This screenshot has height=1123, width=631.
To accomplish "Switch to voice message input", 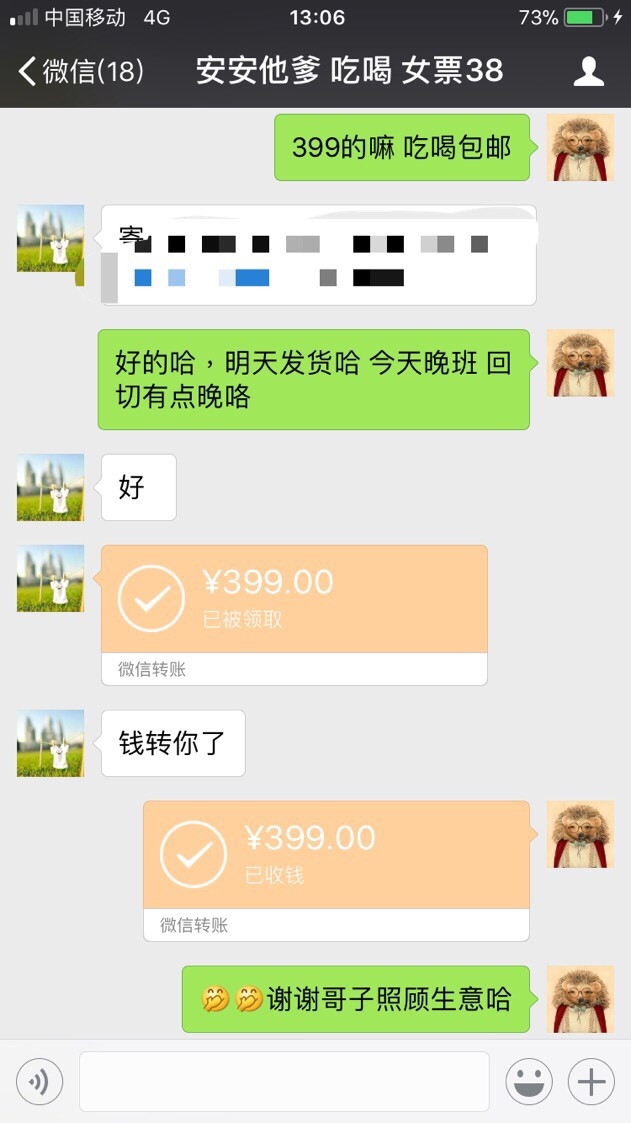I will (x=39, y=1081).
